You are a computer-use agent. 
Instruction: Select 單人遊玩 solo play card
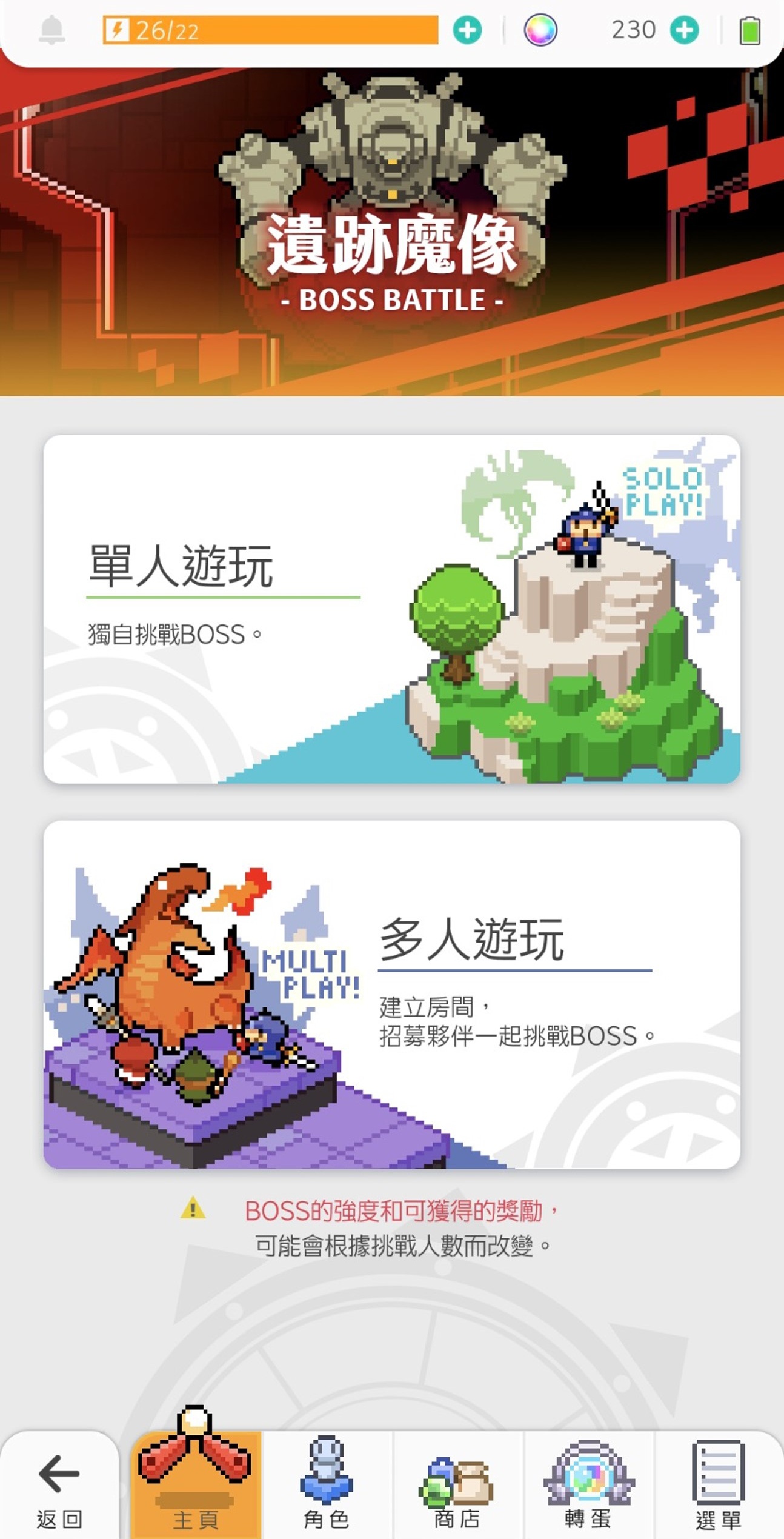coord(392,609)
